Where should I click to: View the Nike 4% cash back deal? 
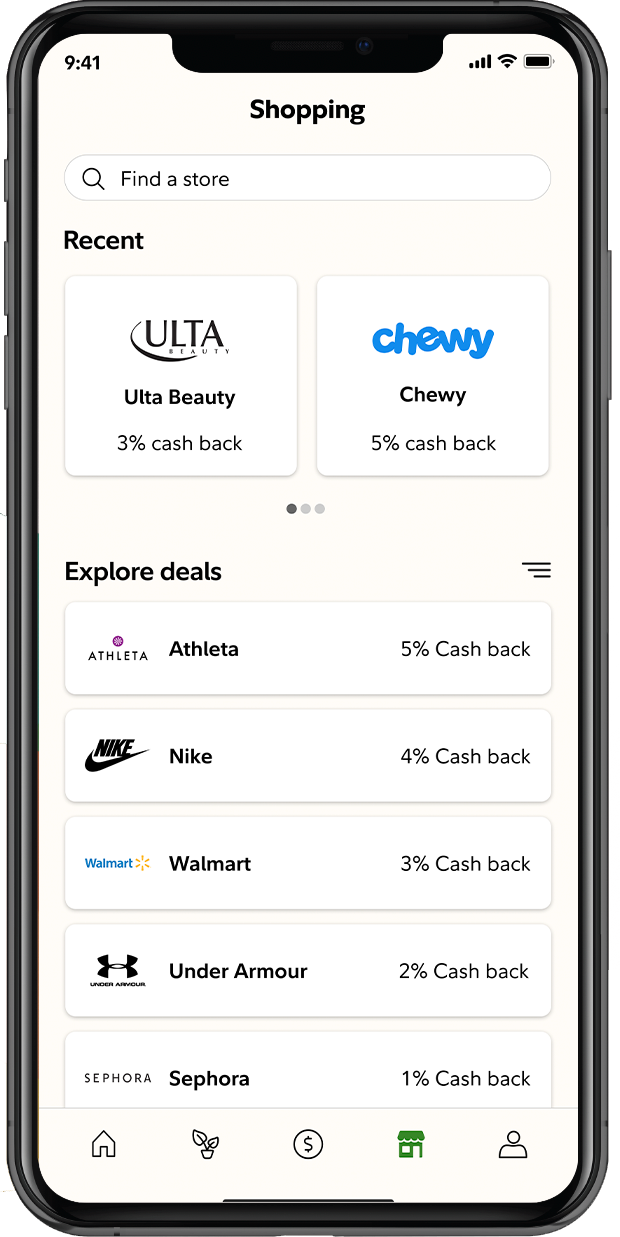[307, 756]
